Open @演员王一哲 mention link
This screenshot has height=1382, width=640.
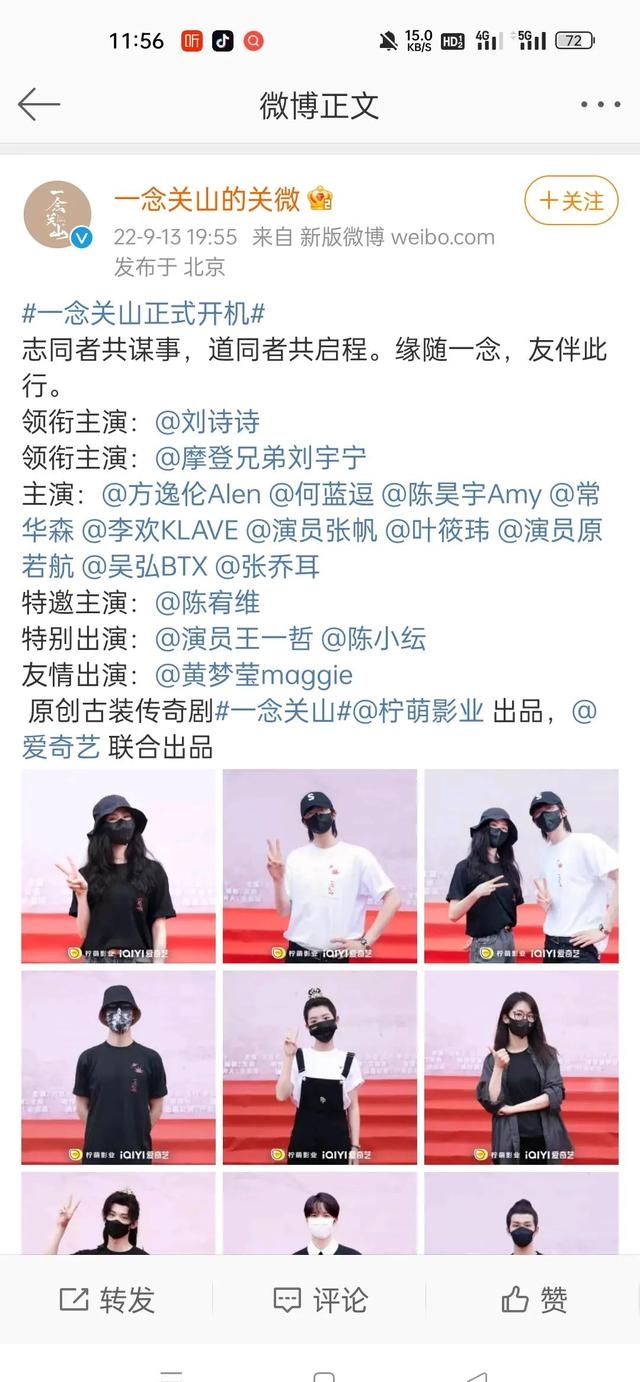click(x=234, y=638)
